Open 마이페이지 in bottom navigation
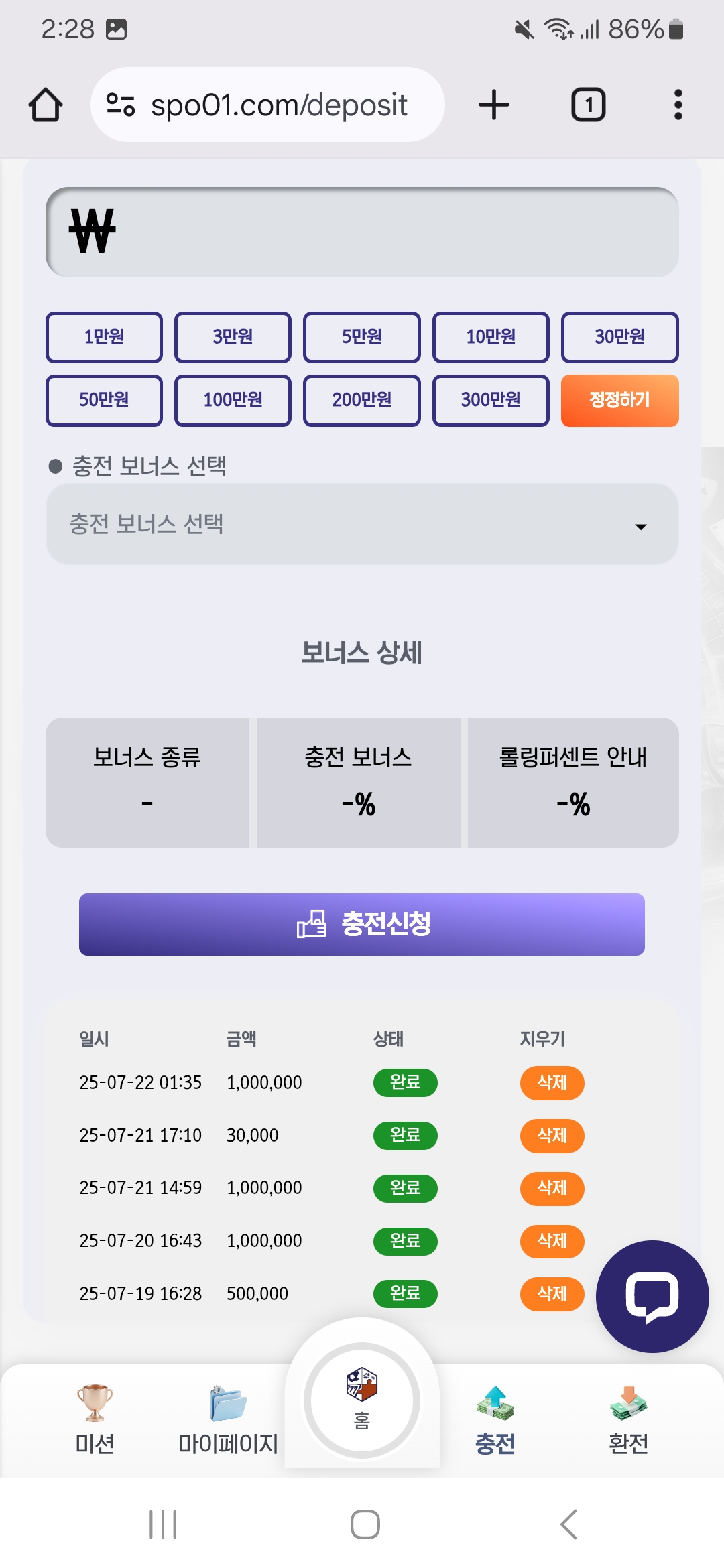 click(x=228, y=1419)
